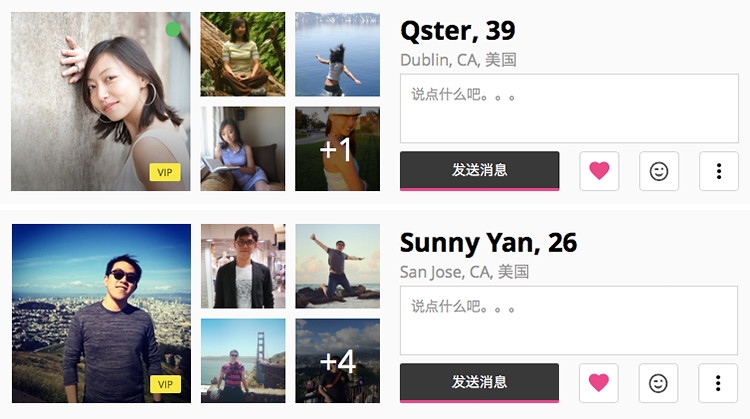This screenshot has width=750, height=419.
Task: Open Sunny Yan's main profile photo
Action: tap(100, 313)
